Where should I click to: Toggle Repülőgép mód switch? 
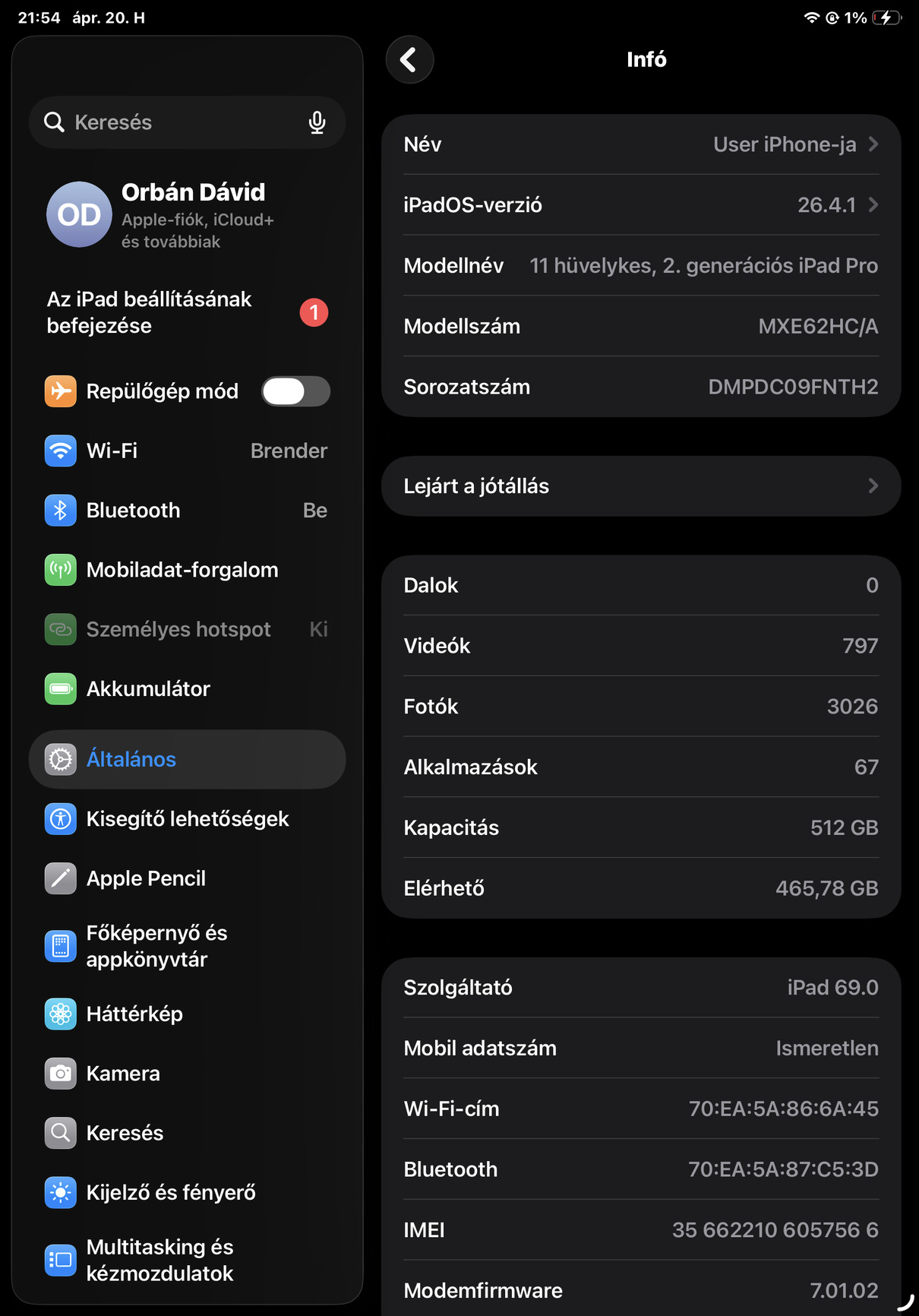point(295,391)
